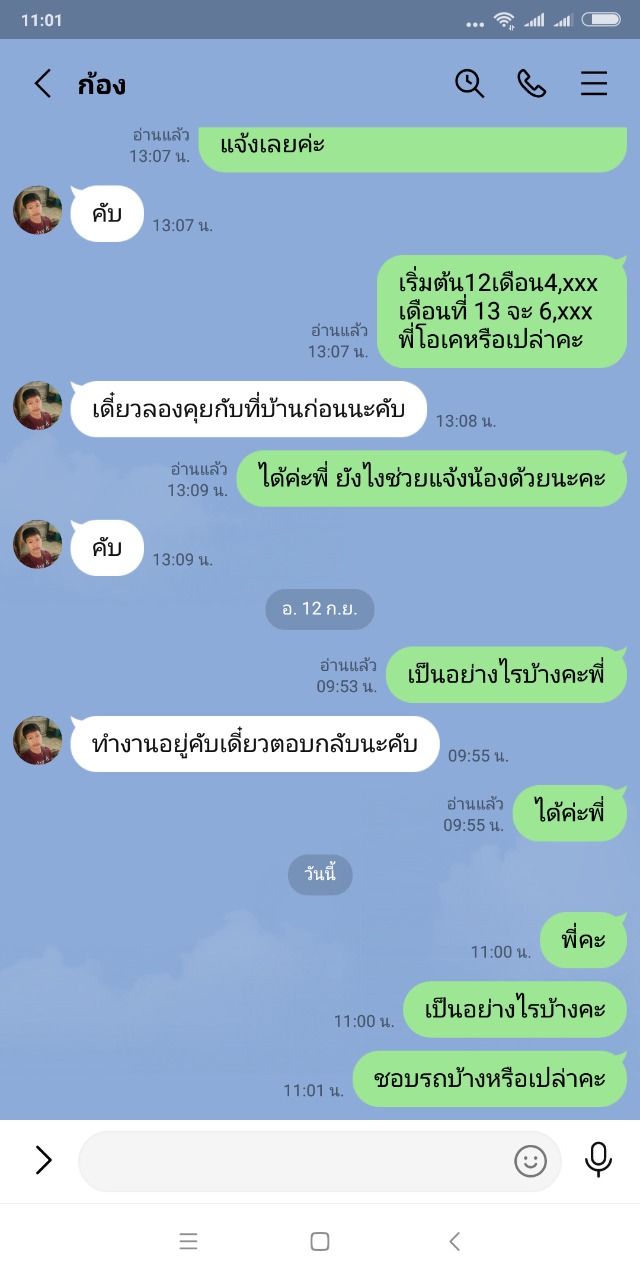Open the chat menu (three lines)
Image resolution: width=640 pixels, height=1280 pixels.
pyautogui.click(x=594, y=83)
